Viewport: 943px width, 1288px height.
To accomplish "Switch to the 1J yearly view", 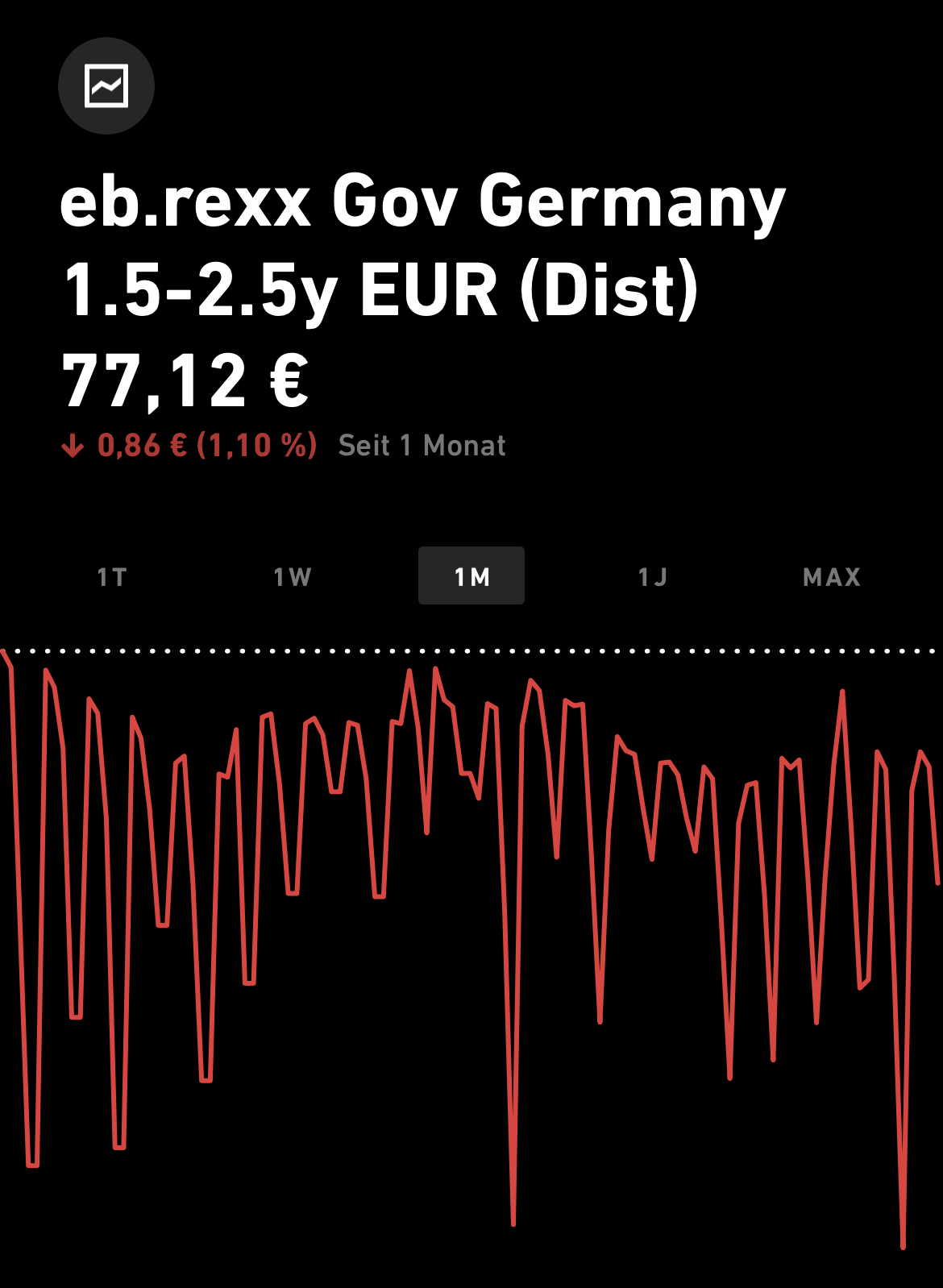I will [652, 577].
